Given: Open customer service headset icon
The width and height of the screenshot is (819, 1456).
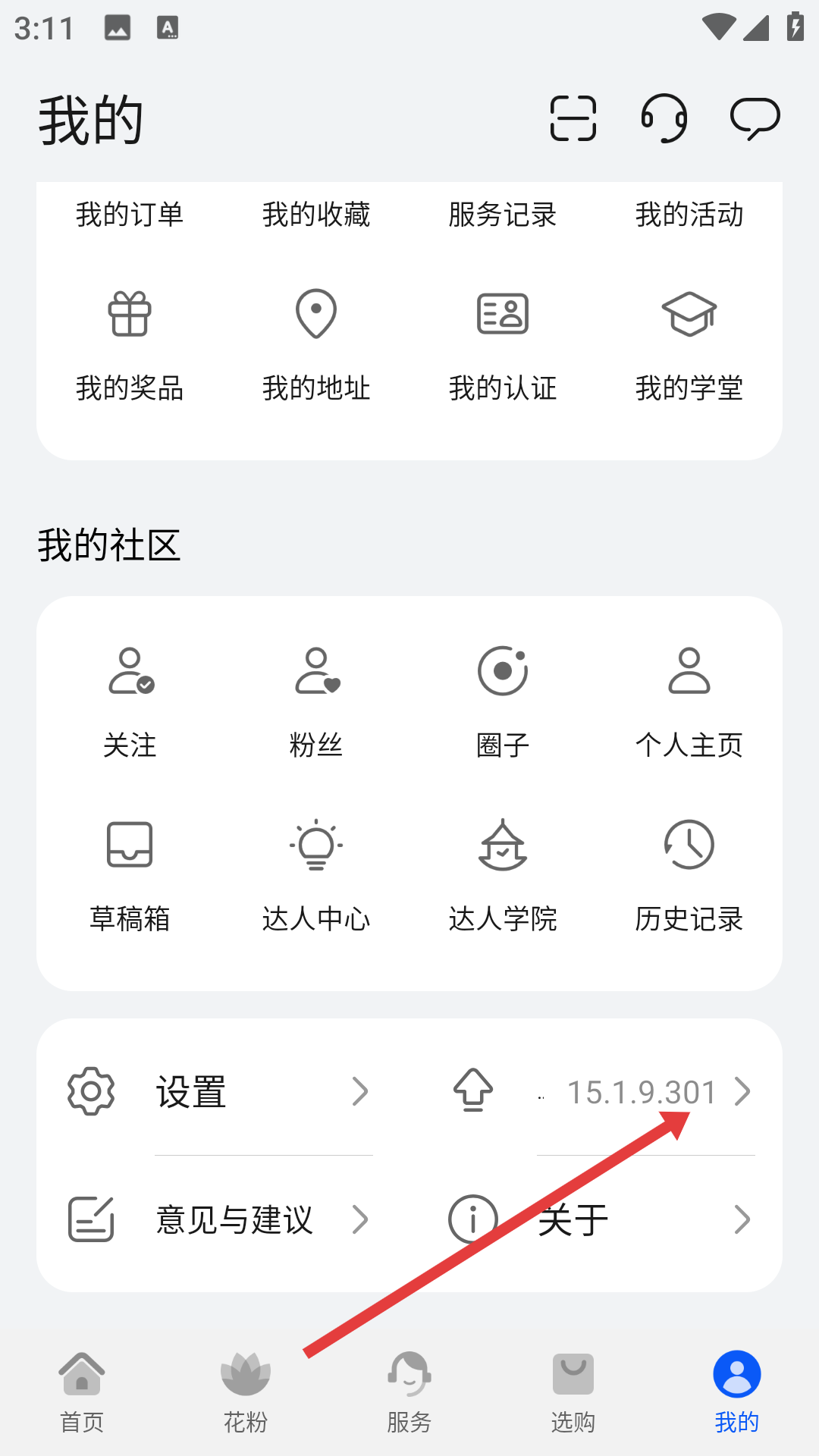Looking at the screenshot, I should [664, 118].
